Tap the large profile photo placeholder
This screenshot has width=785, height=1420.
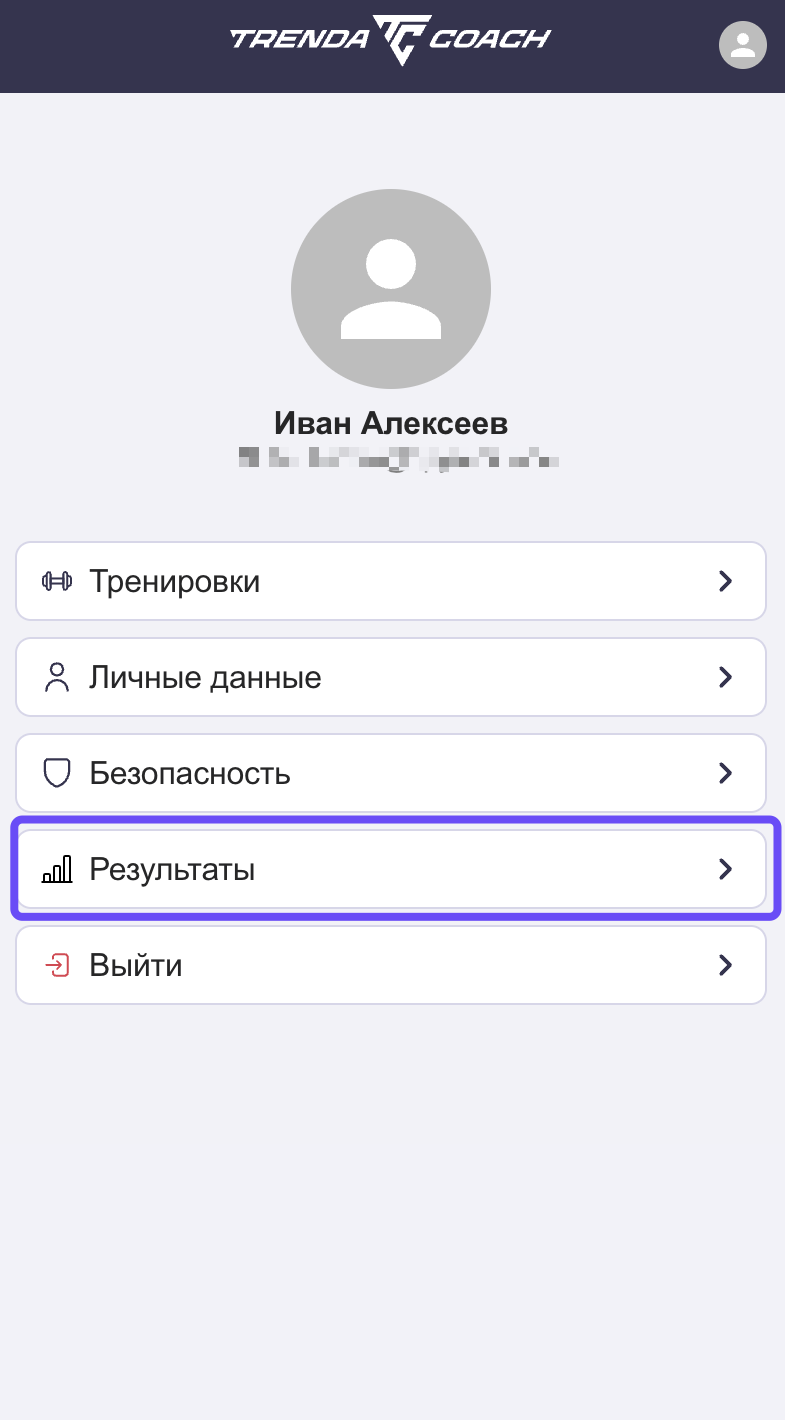pyautogui.click(x=391, y=289)
